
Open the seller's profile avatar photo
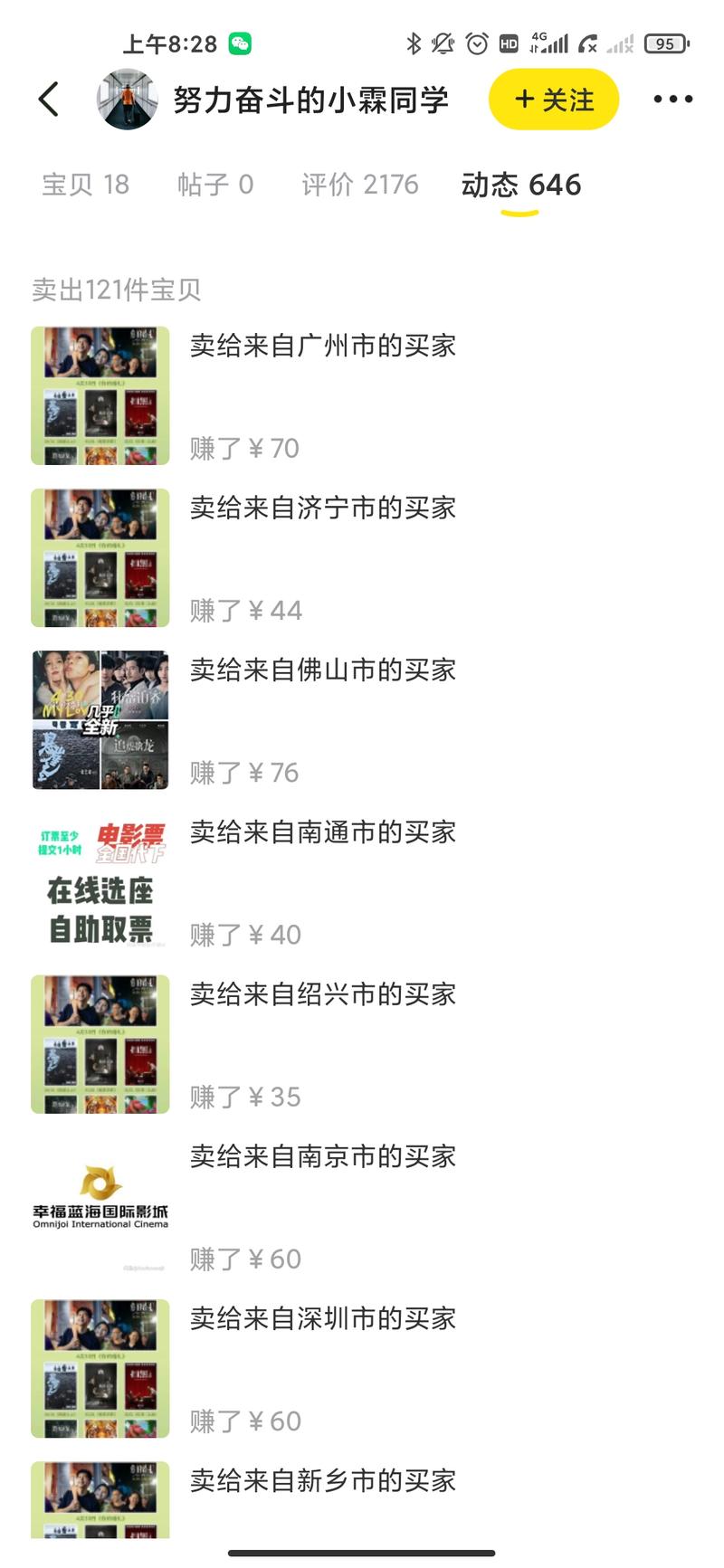127,100
